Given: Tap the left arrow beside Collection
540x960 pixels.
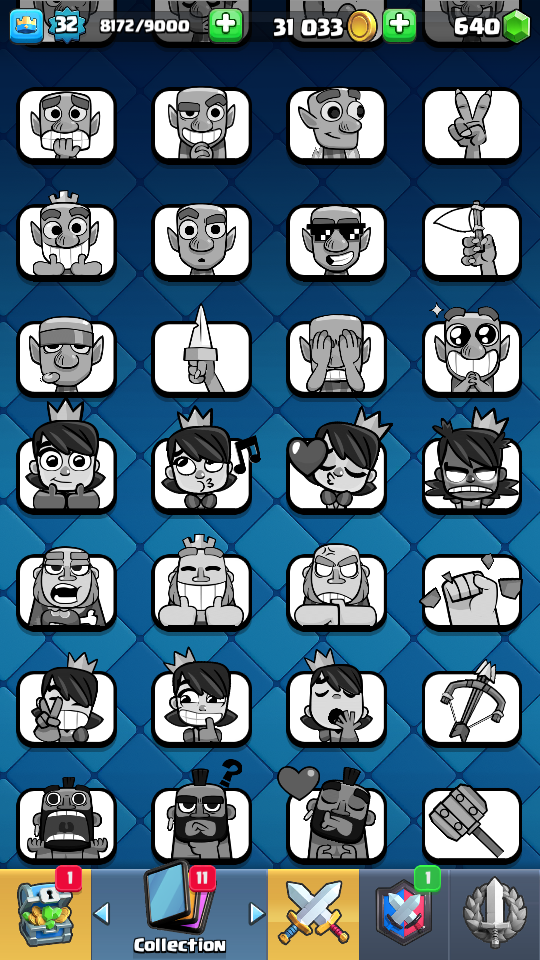Looking at the screenshot, I should pyautogui.click(x=102, y=913).
